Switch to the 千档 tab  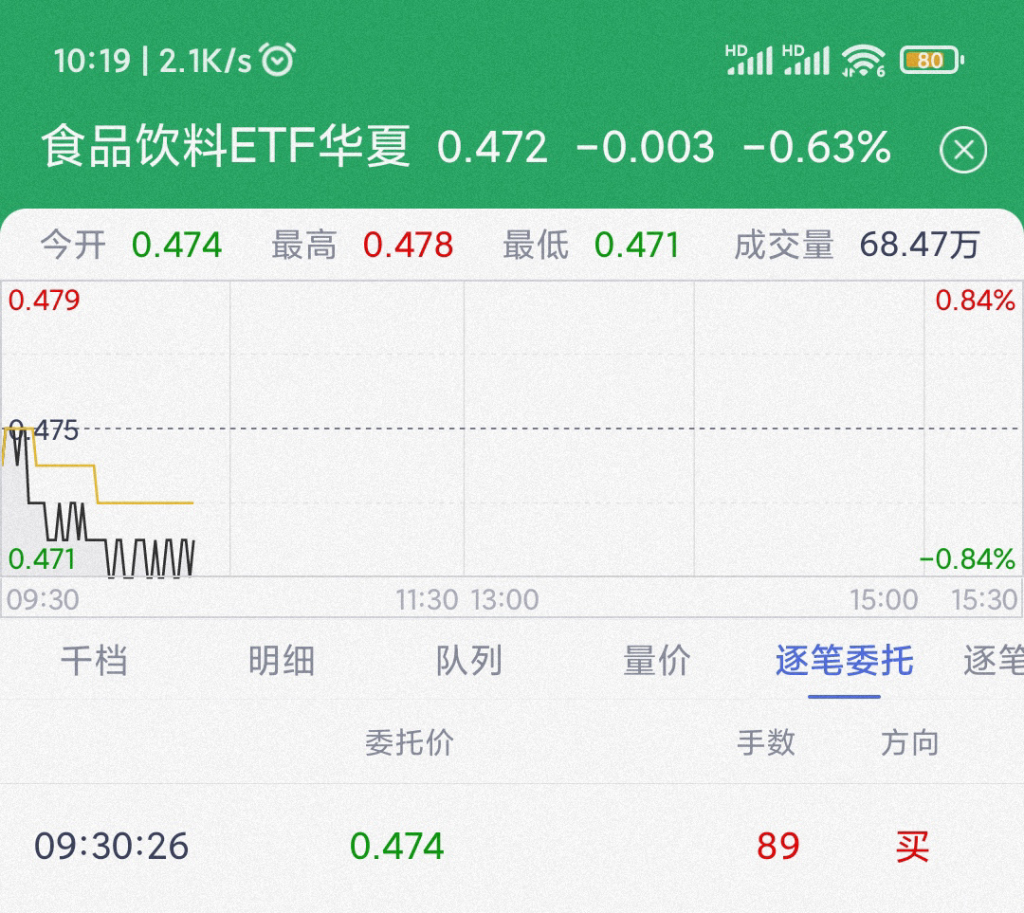point(94,660)
